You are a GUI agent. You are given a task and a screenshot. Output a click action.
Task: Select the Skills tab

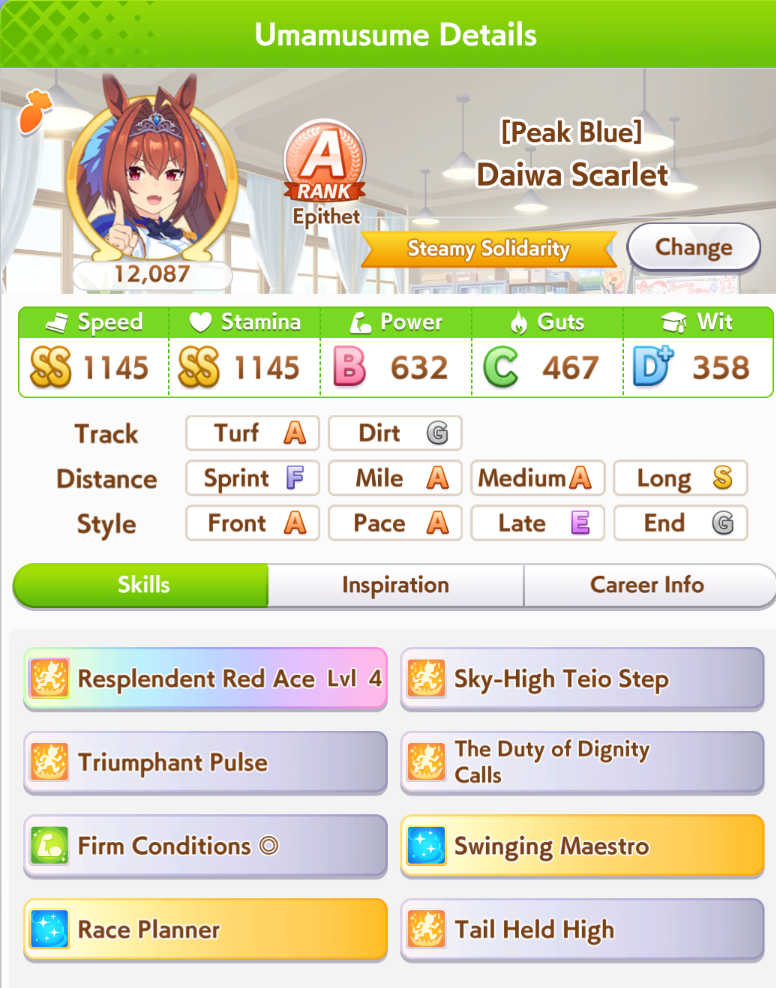point(142,585)
